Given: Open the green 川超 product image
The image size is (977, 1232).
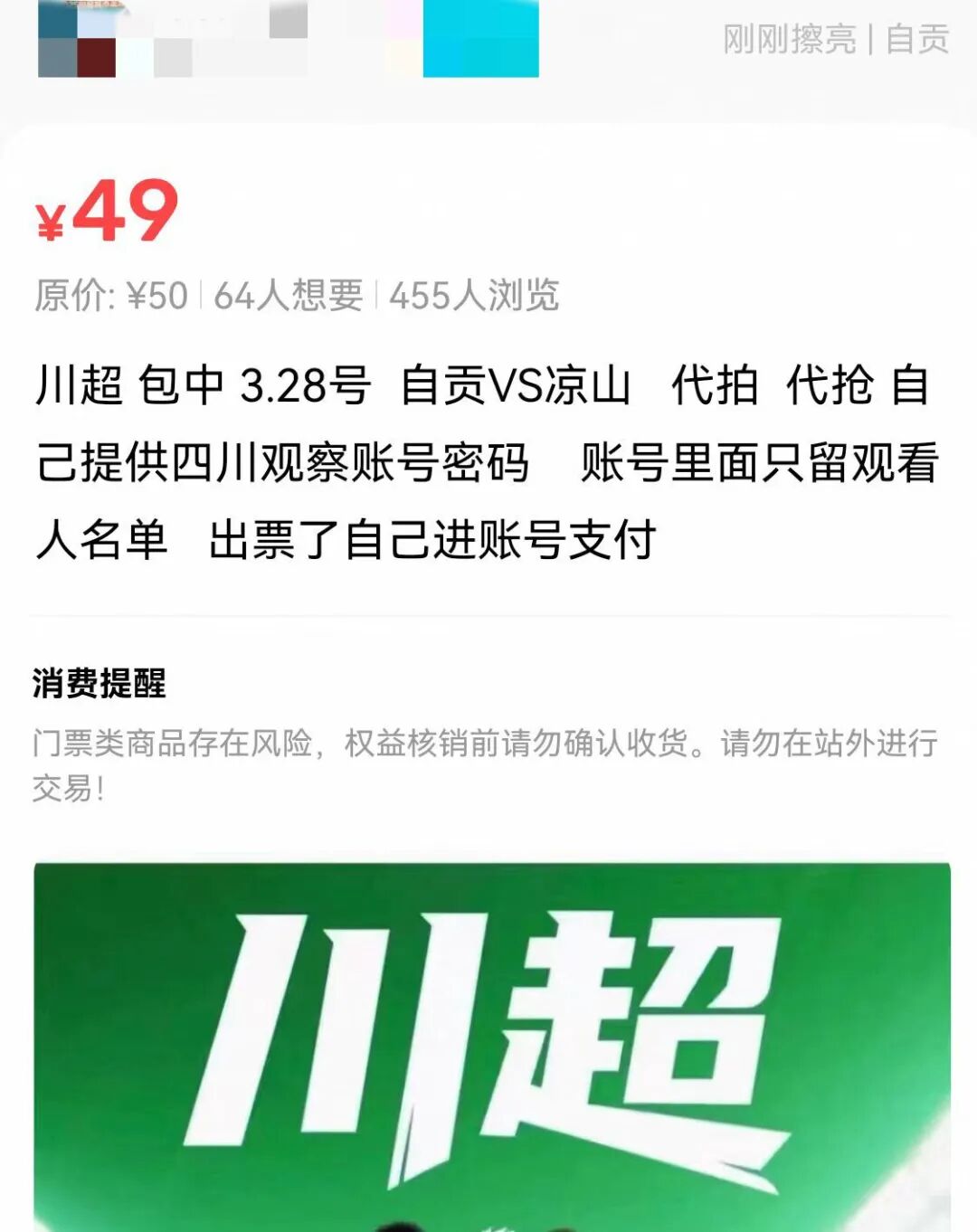Looking at the screenshot, I should 492,1046.
